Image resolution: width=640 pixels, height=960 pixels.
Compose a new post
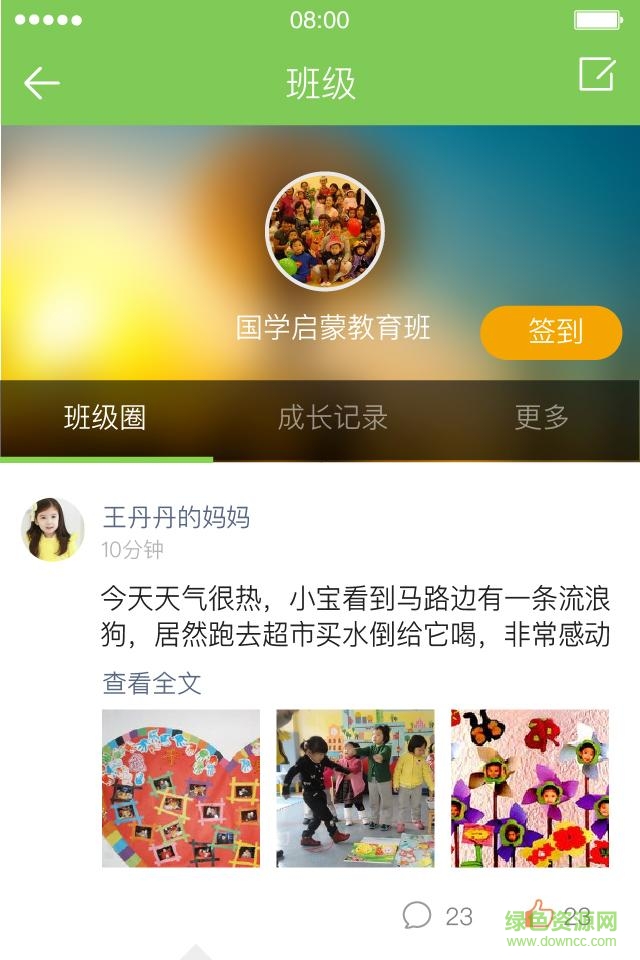click(x=596, y=75)
